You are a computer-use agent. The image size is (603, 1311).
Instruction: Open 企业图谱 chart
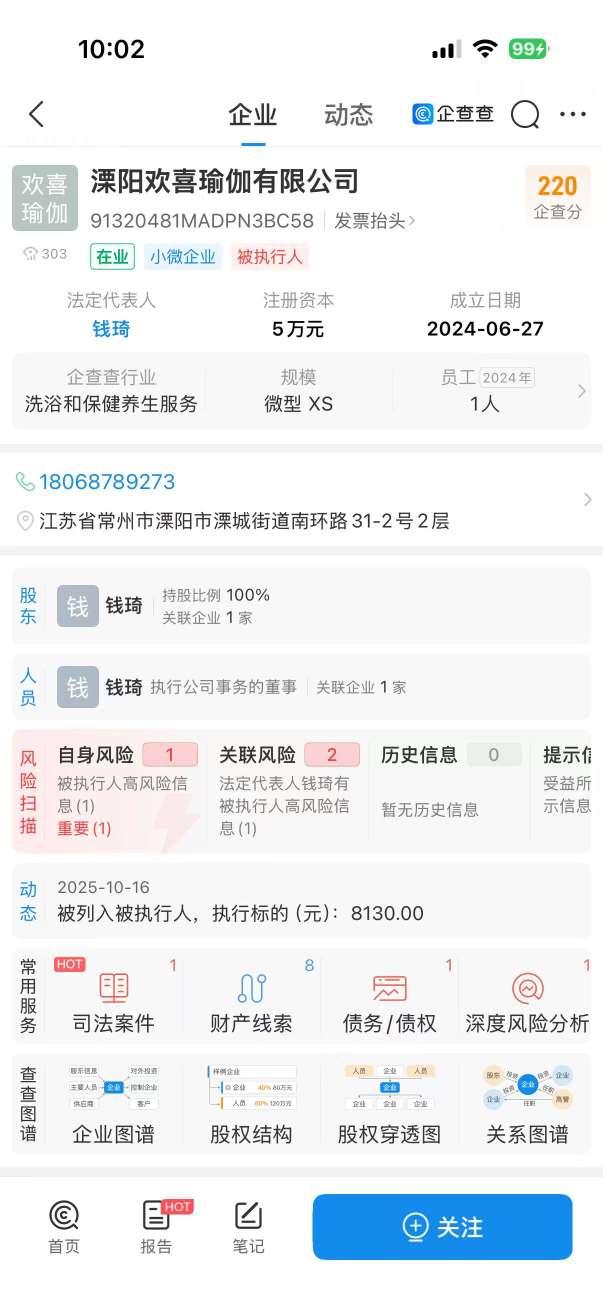(x=114, y=1104)
